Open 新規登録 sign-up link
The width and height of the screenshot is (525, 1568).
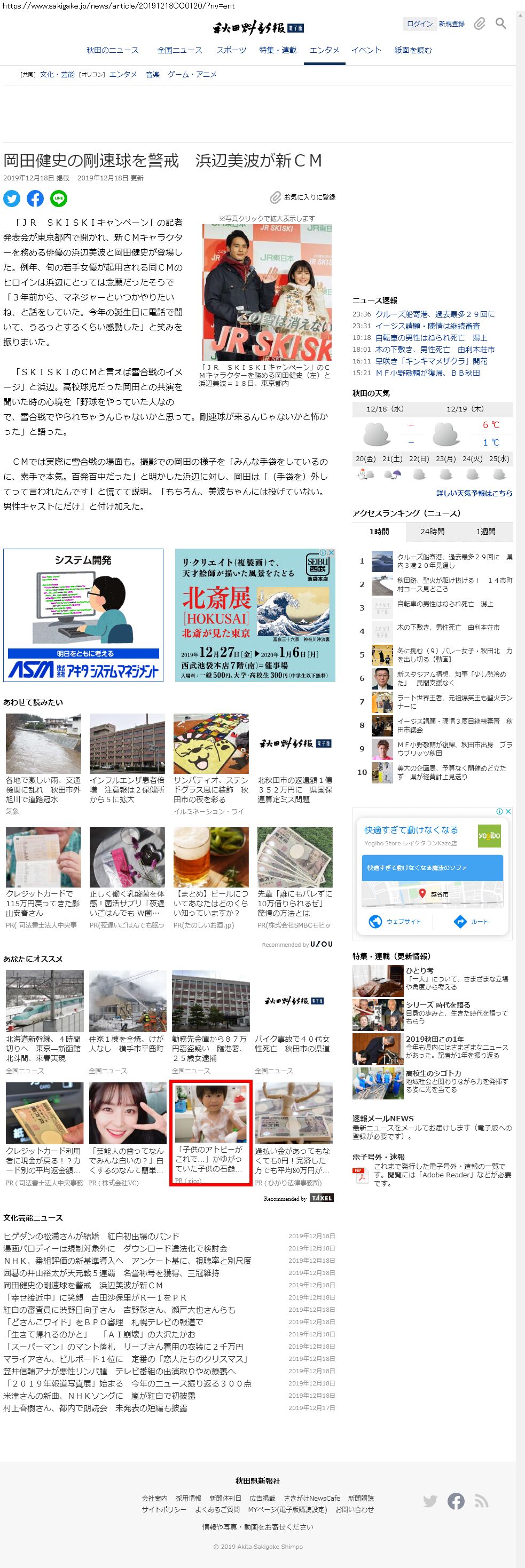pos(451,23)
